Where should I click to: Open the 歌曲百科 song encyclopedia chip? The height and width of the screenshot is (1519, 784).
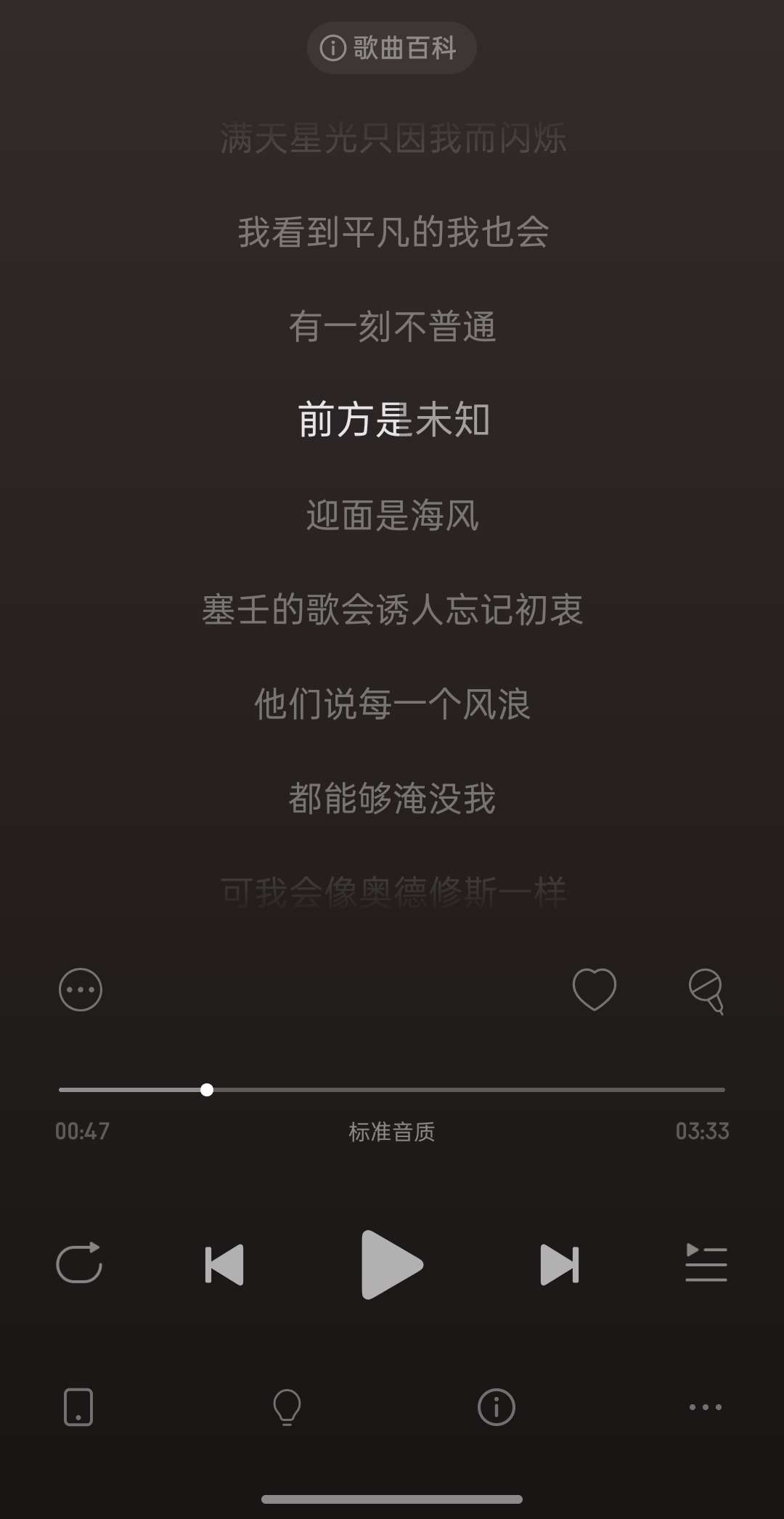click(391, 48)
